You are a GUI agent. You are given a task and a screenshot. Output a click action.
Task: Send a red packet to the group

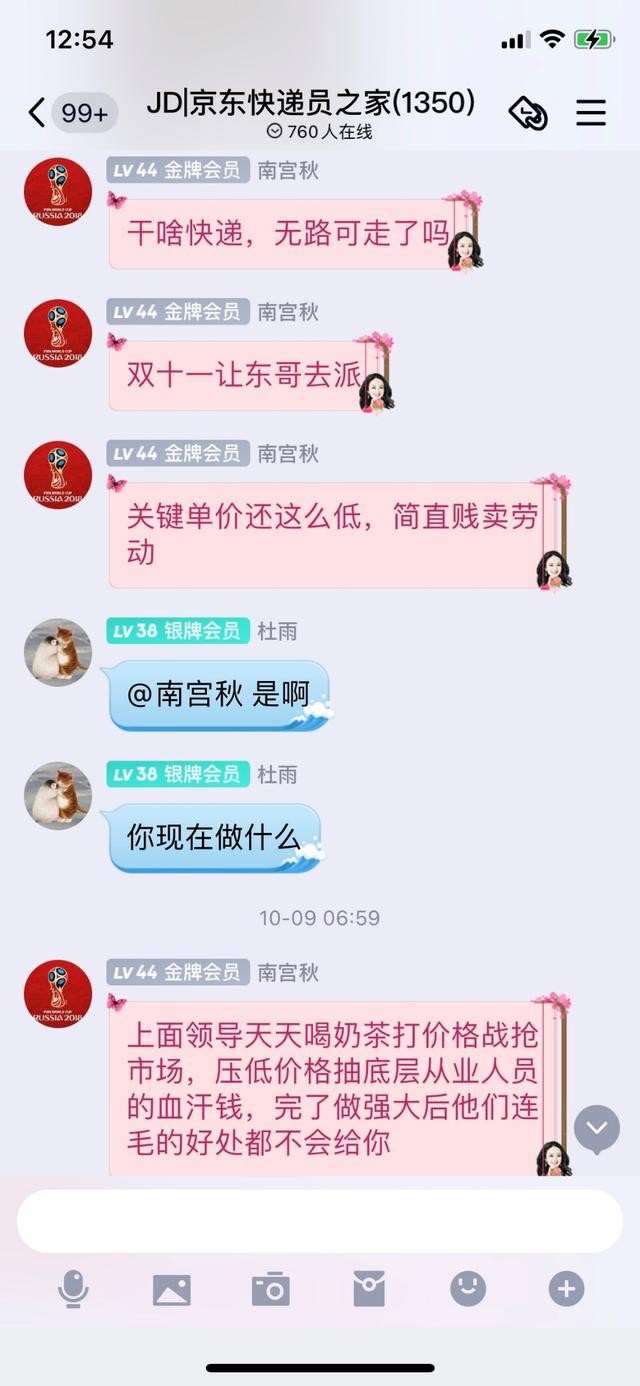point(369,1290)
